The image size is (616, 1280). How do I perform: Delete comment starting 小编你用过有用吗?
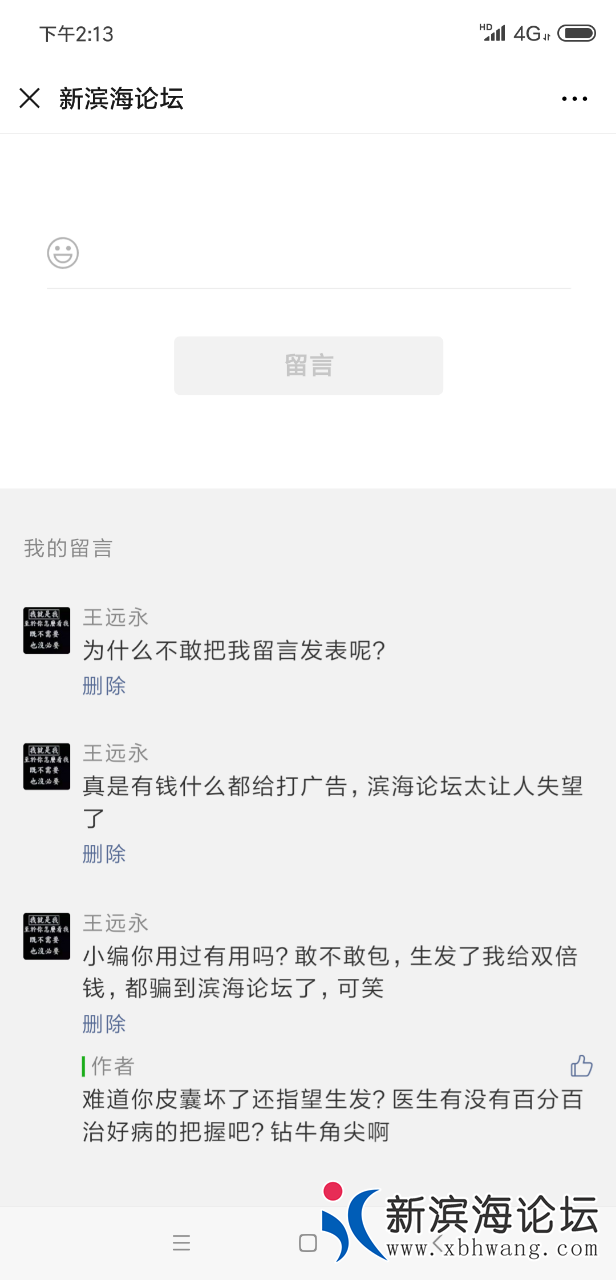(104, 1024)
